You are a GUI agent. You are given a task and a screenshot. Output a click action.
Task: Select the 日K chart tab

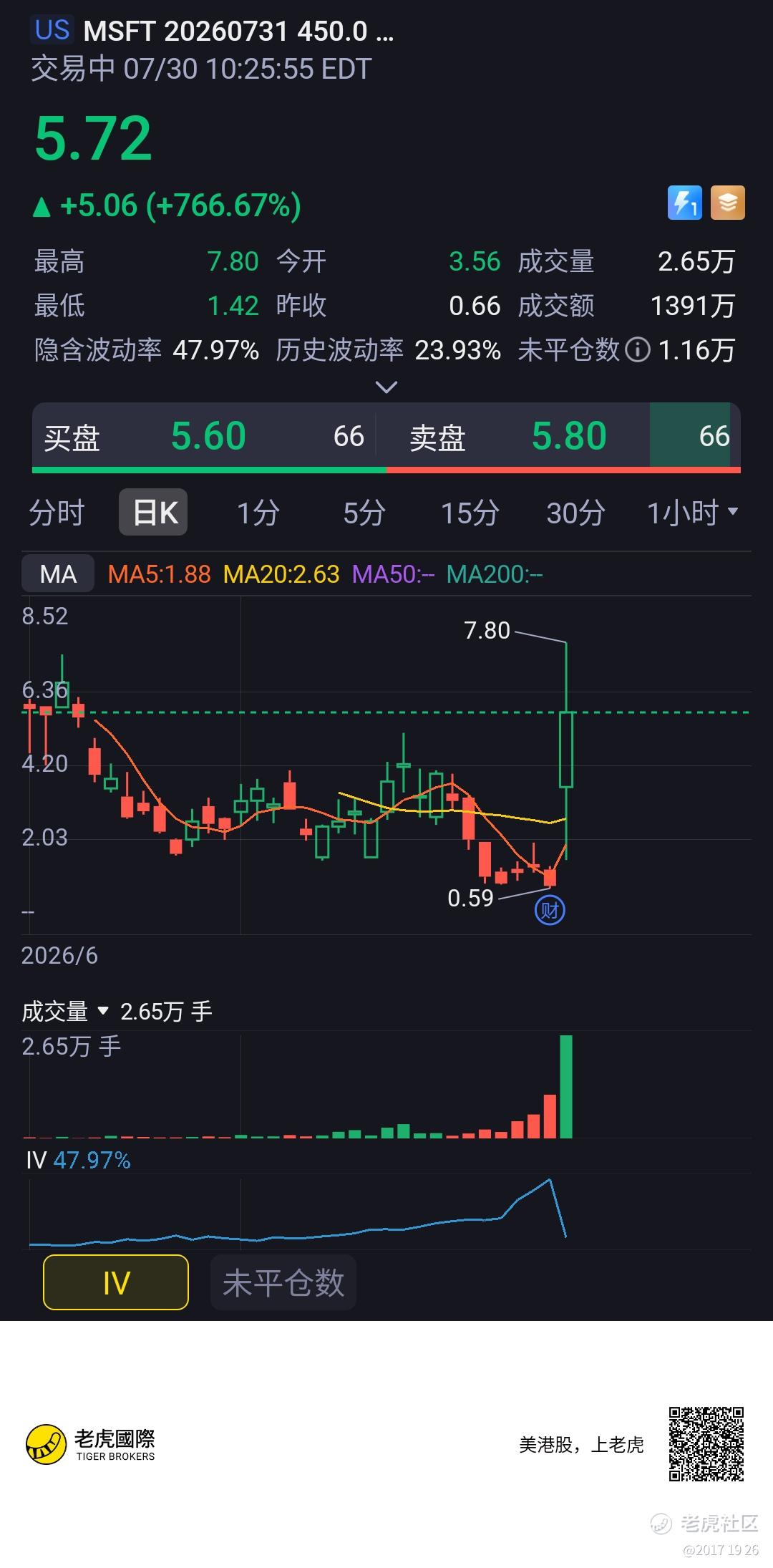[x=153, y=513]
